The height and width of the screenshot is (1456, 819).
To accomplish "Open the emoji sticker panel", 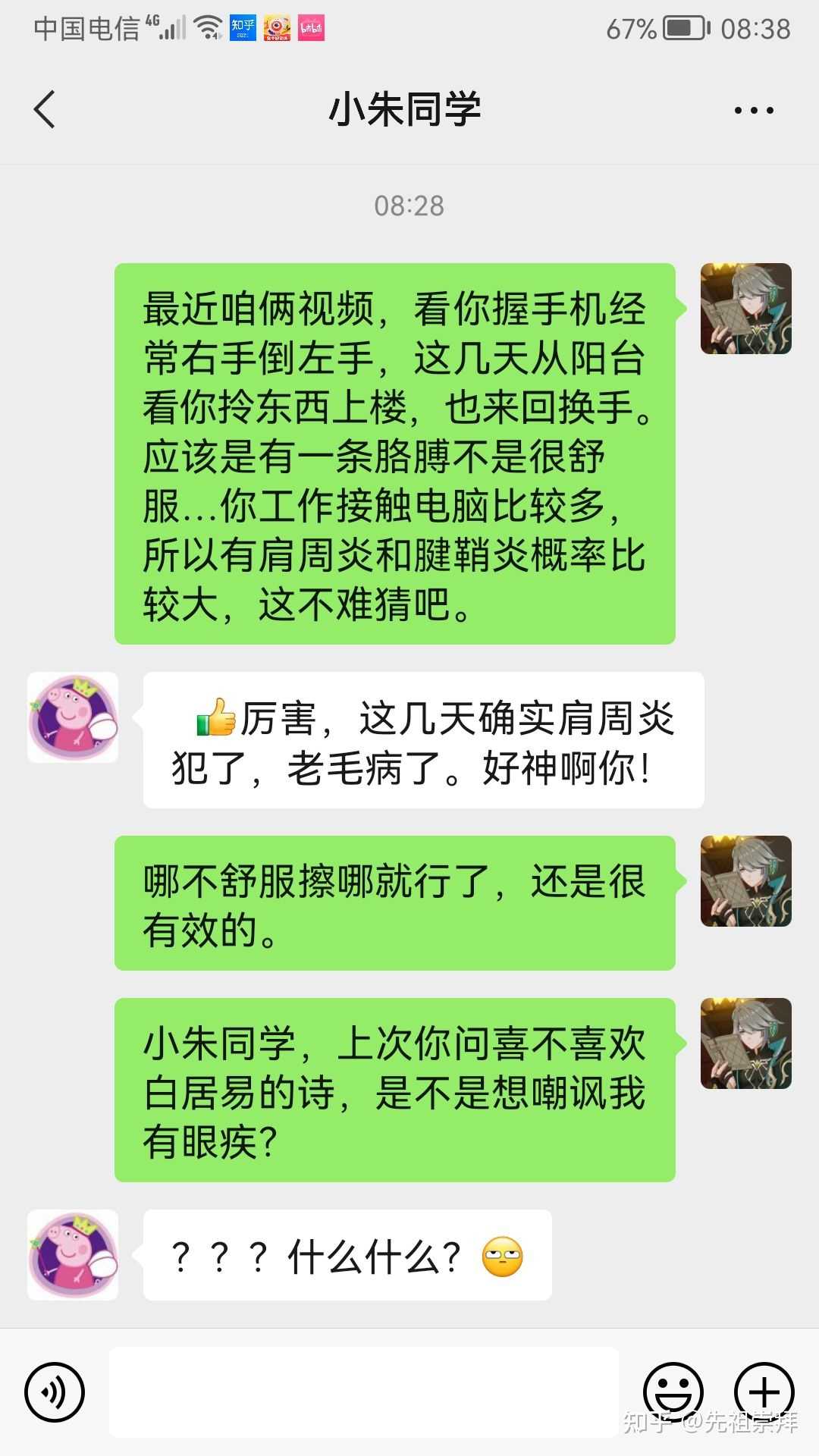I will pyautogui.click(x=673, y=1392).
